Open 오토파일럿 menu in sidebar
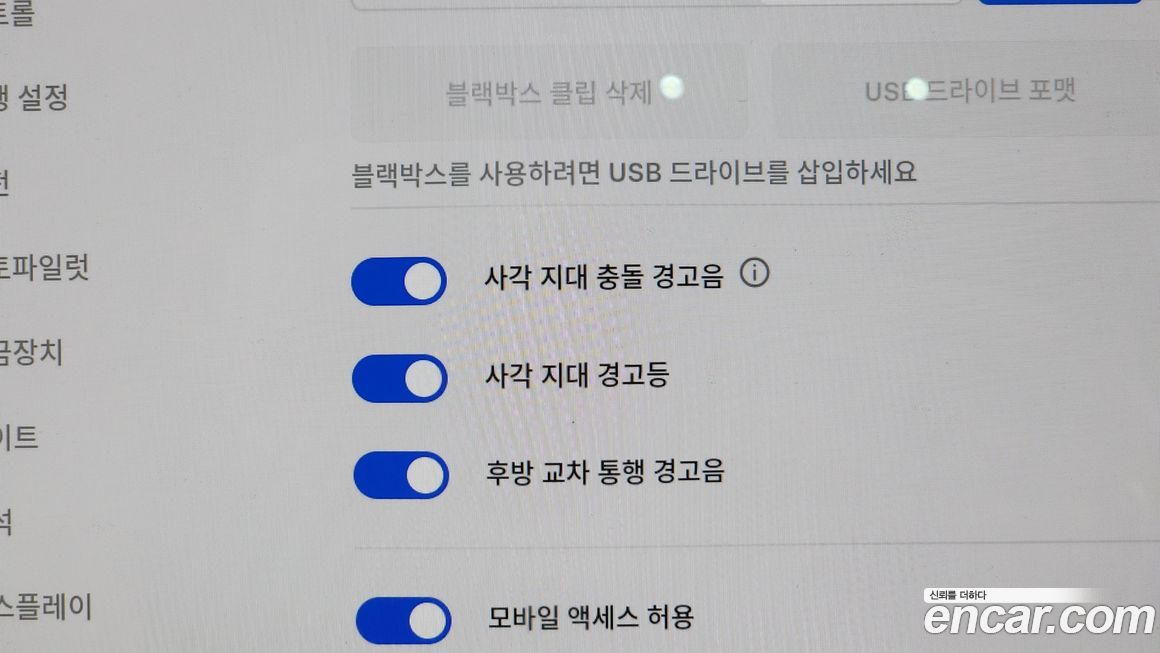 pos(45,268)
